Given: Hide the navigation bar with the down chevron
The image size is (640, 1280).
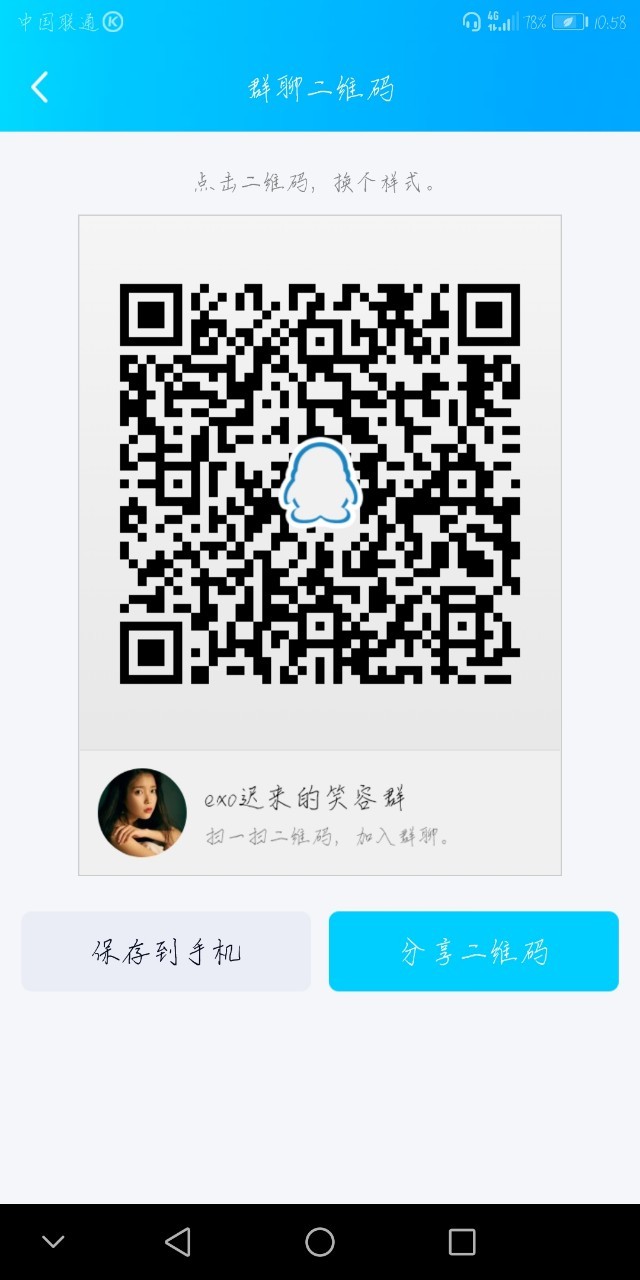Looking at the screenshot, I should [x=53, y=1242].
